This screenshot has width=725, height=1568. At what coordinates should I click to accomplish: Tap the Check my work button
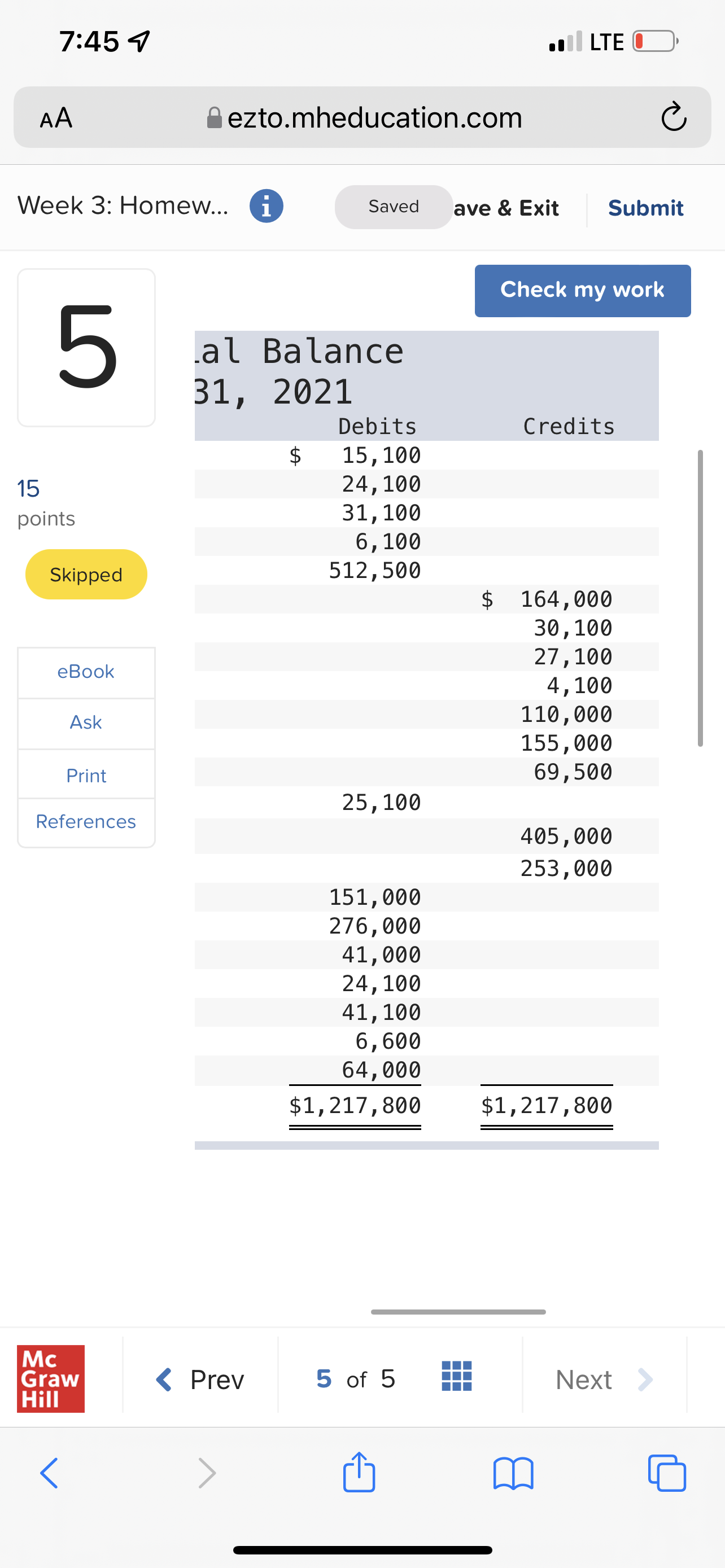tap(582, 290)
